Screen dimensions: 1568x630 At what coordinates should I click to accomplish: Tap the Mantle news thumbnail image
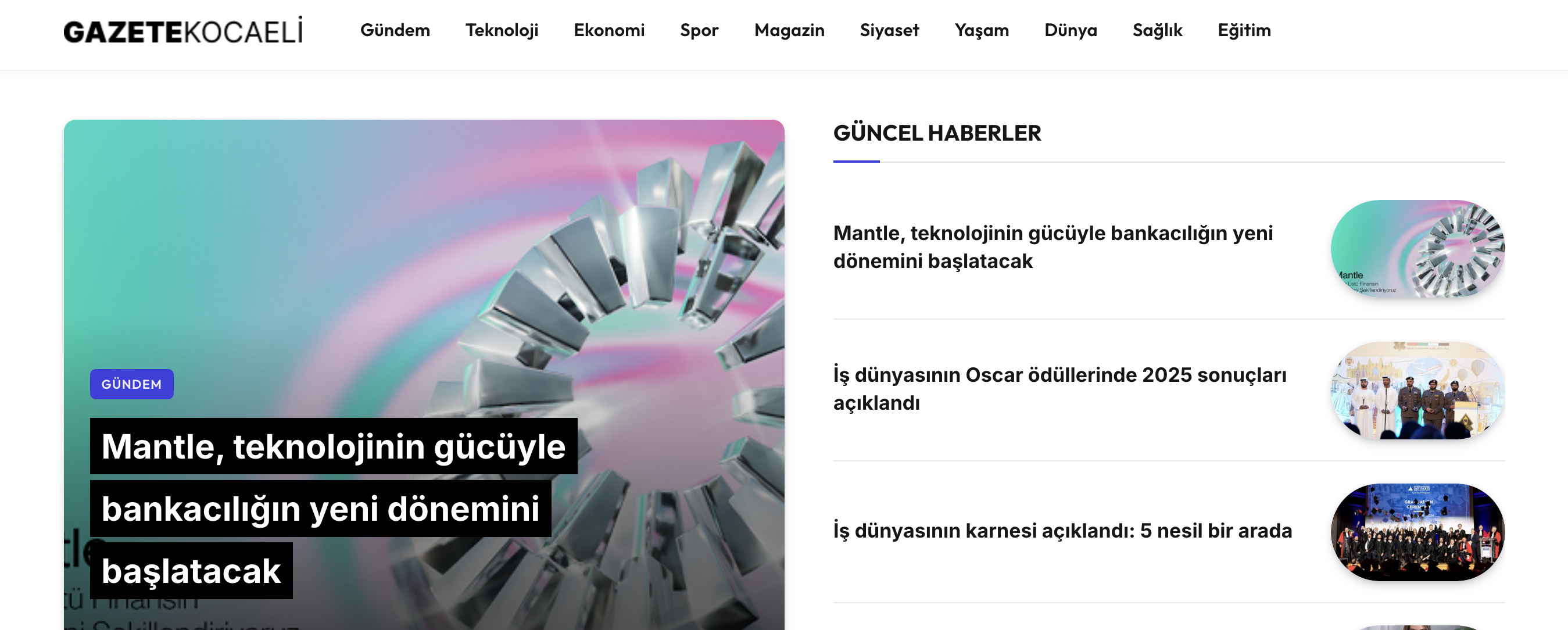tap(1417, 248)
